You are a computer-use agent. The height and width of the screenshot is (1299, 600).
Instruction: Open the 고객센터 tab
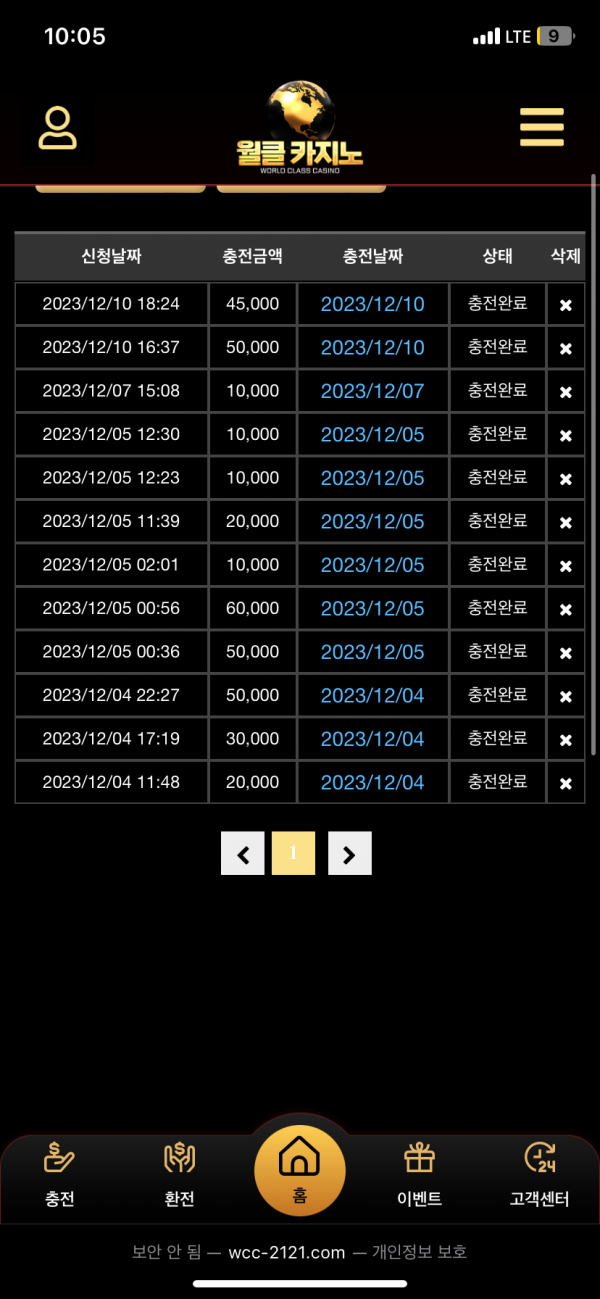tap(540, 1175)
